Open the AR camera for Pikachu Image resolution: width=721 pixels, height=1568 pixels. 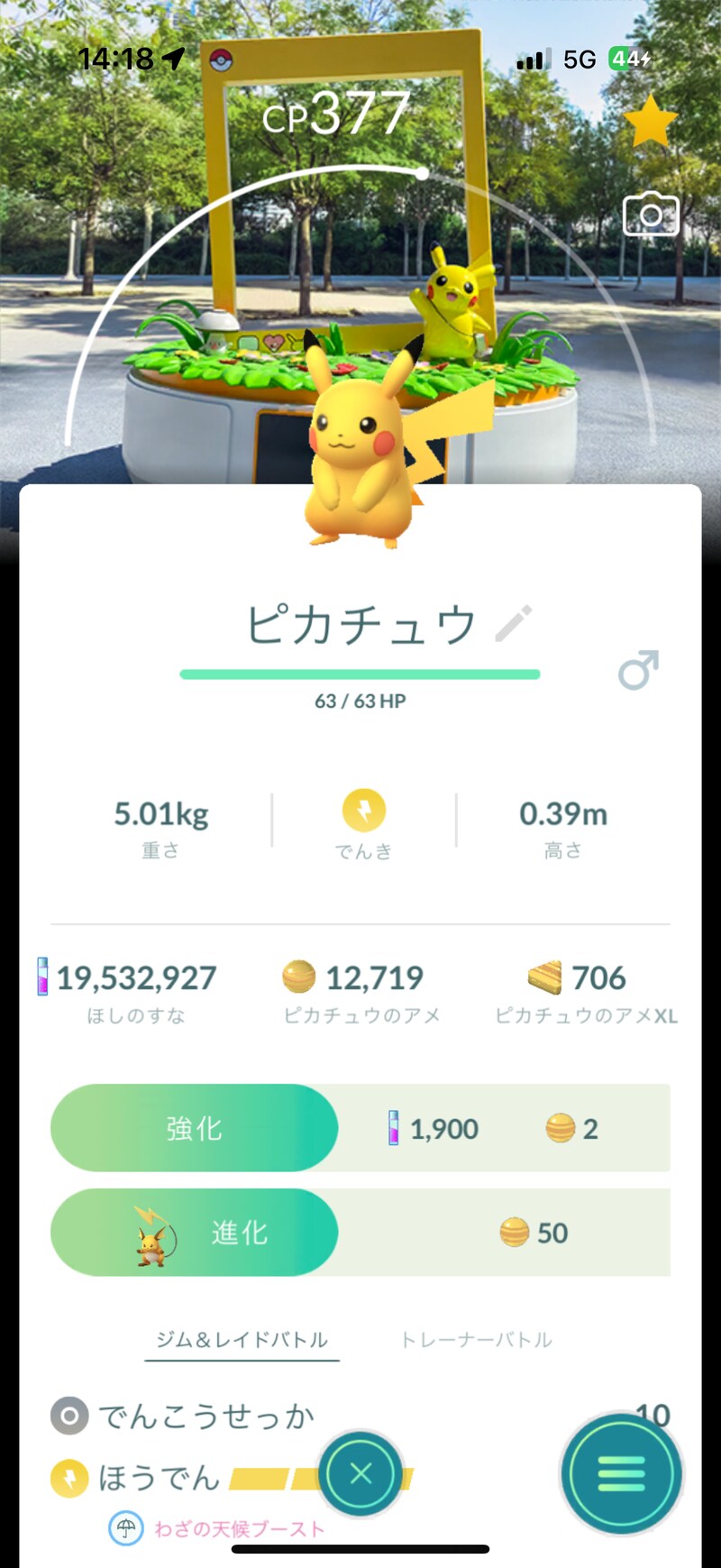tap(651, 215)
